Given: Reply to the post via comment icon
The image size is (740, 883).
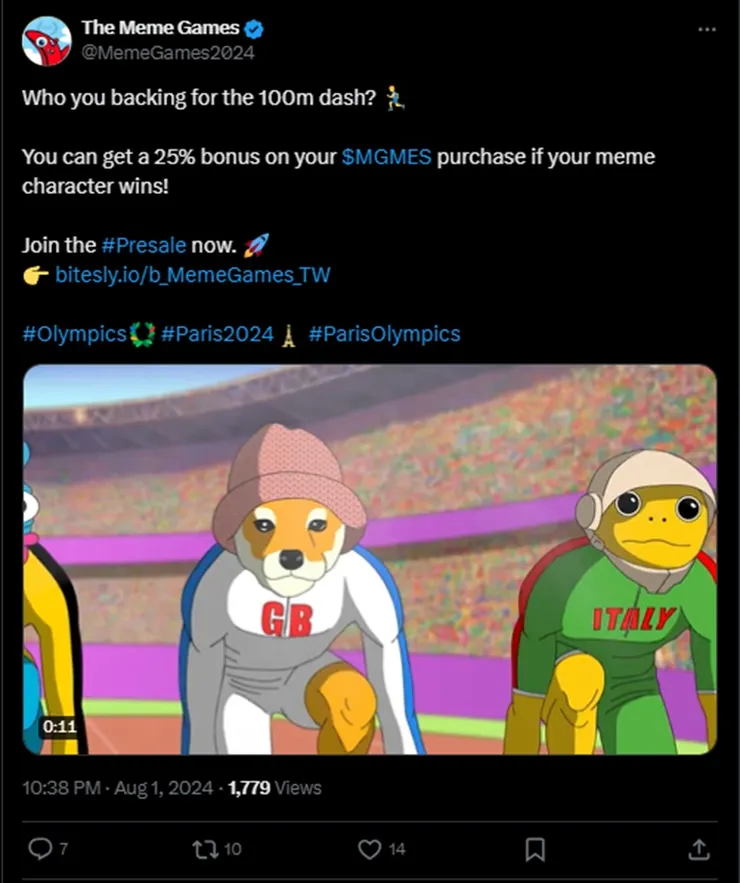Looking at the screenshot, I should coord(40,849).
